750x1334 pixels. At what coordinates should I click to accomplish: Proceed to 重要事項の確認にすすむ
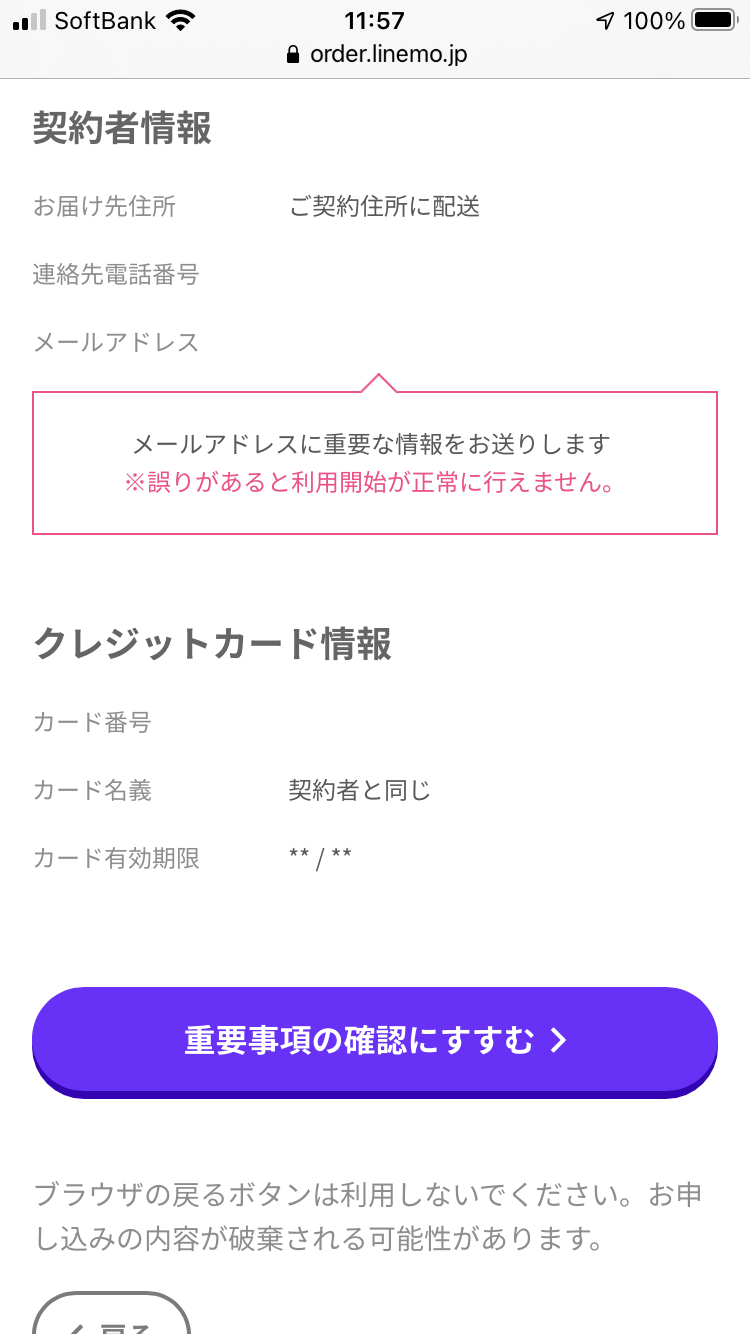[x=375, y=1040]
